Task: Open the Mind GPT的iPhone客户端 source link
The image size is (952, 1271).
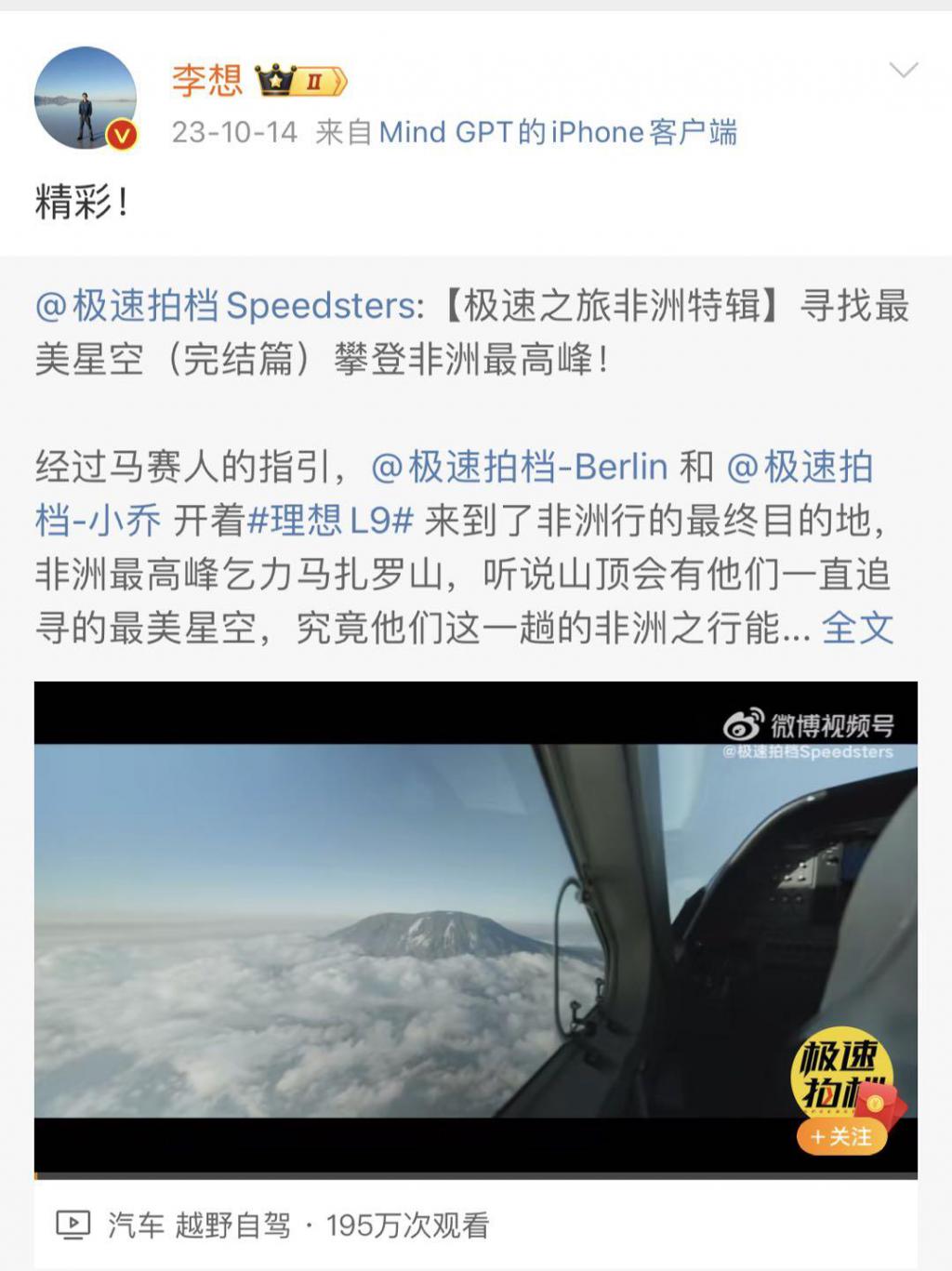Action: coord(558,133)
